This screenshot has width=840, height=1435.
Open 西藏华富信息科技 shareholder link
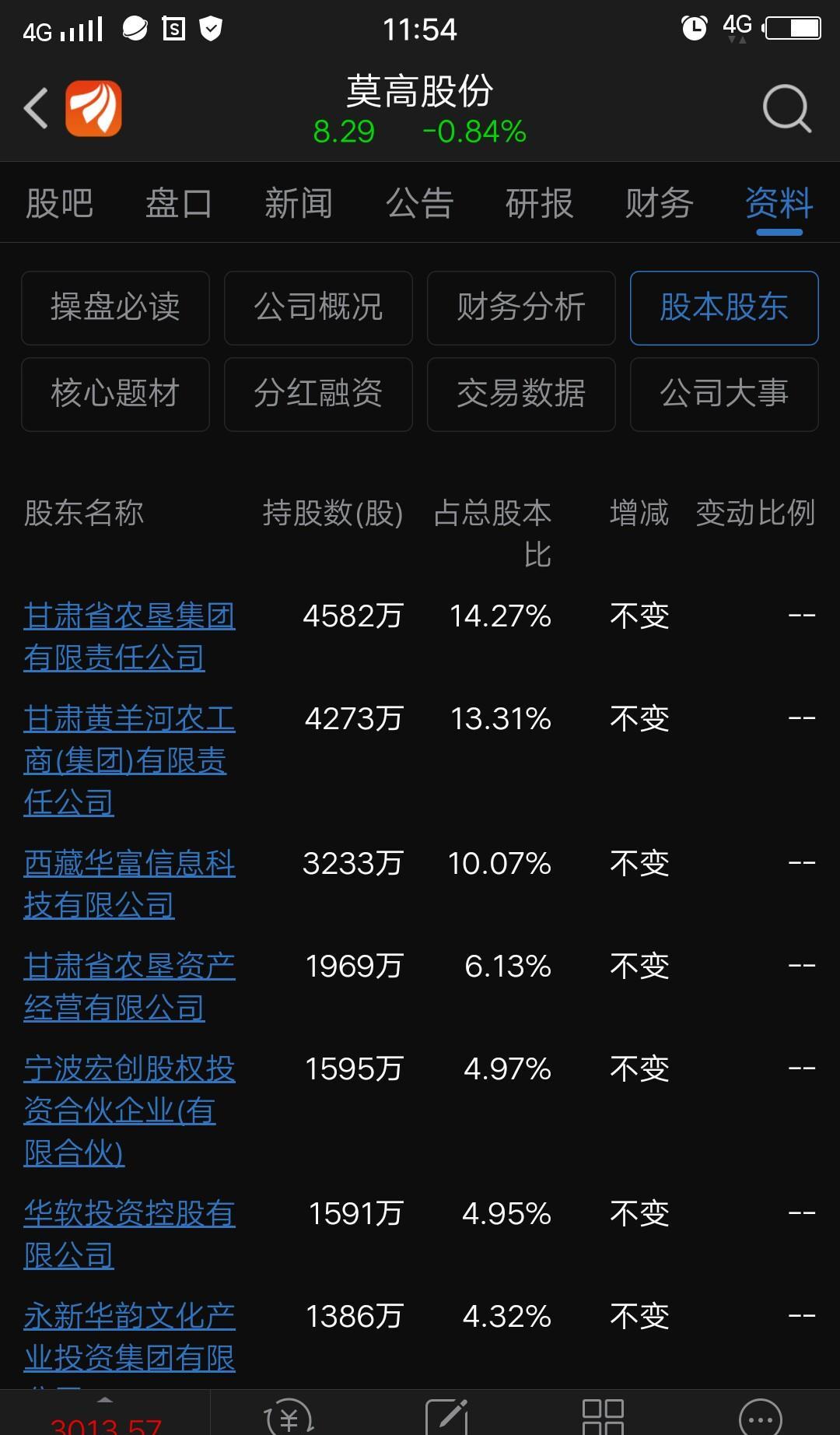point(128,883)
